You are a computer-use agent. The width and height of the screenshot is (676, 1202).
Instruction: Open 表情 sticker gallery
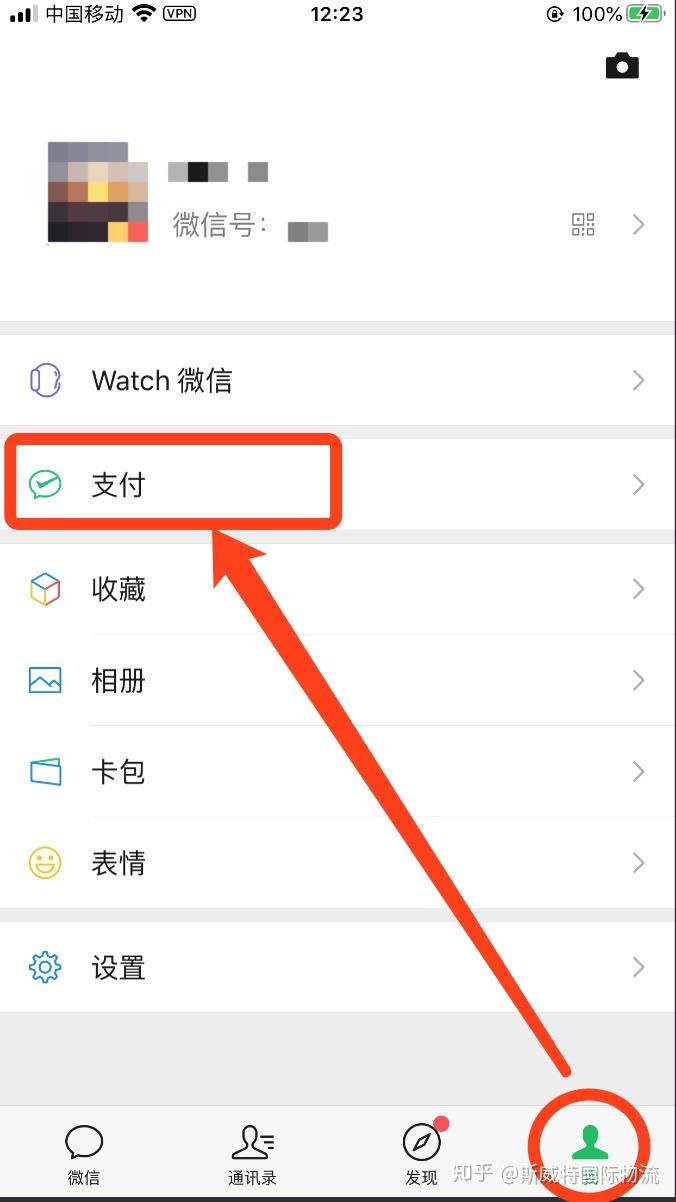coord(338,863)
